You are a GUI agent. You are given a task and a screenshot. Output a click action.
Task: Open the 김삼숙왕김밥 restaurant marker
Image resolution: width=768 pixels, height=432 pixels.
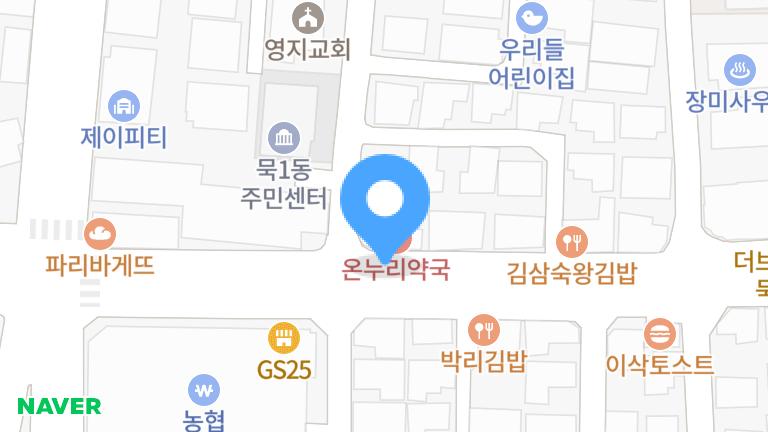(572, 241)
